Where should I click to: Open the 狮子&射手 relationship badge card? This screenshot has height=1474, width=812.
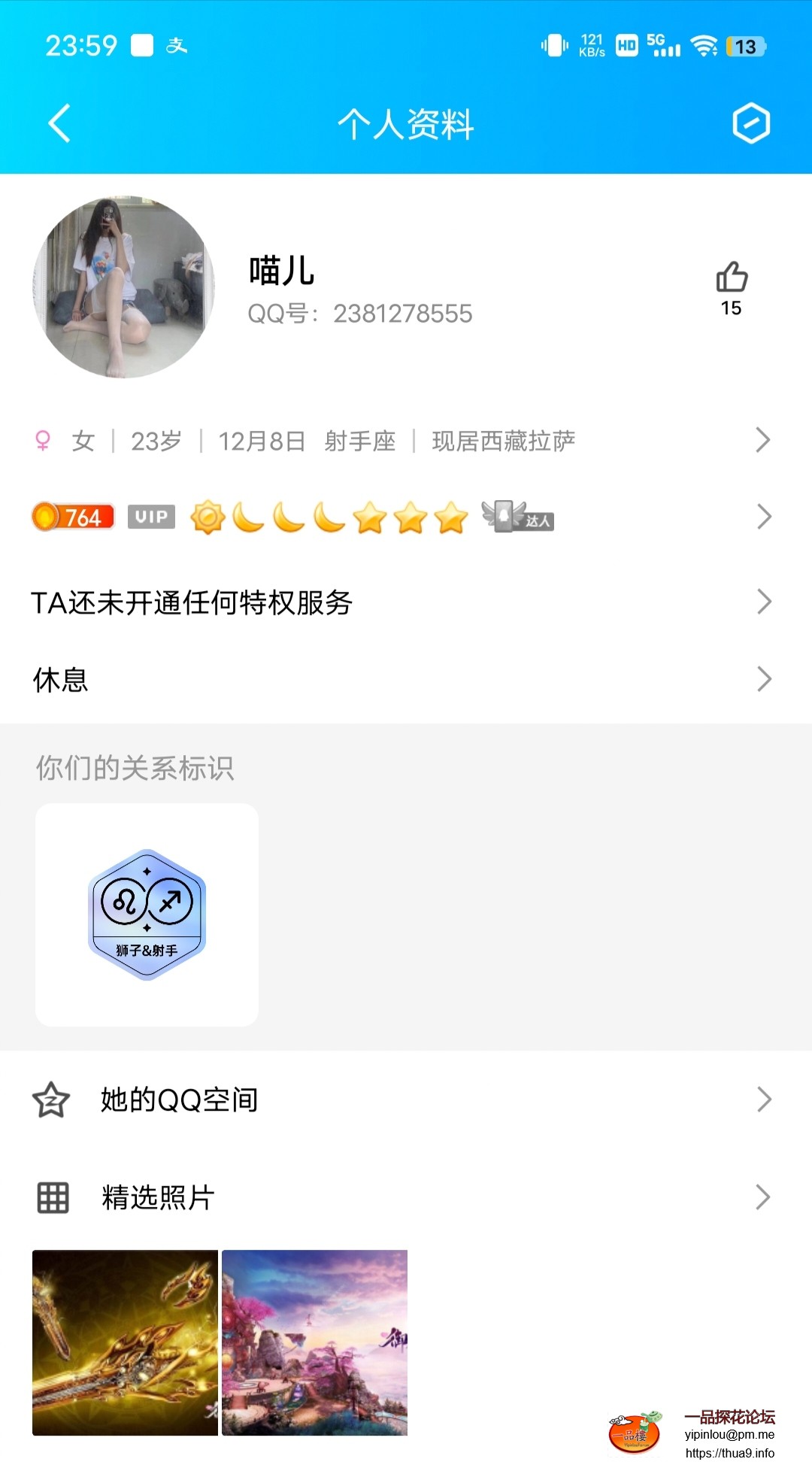(x=147, y=914)
